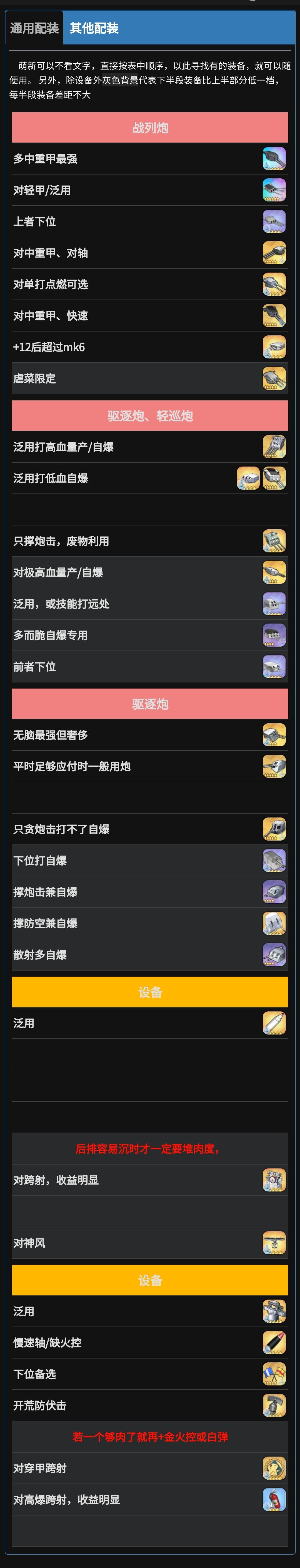Open the equipment icon for 对轻甲/泛用
The height and width of the screenshot is (1568, 300).
point(274,190)
